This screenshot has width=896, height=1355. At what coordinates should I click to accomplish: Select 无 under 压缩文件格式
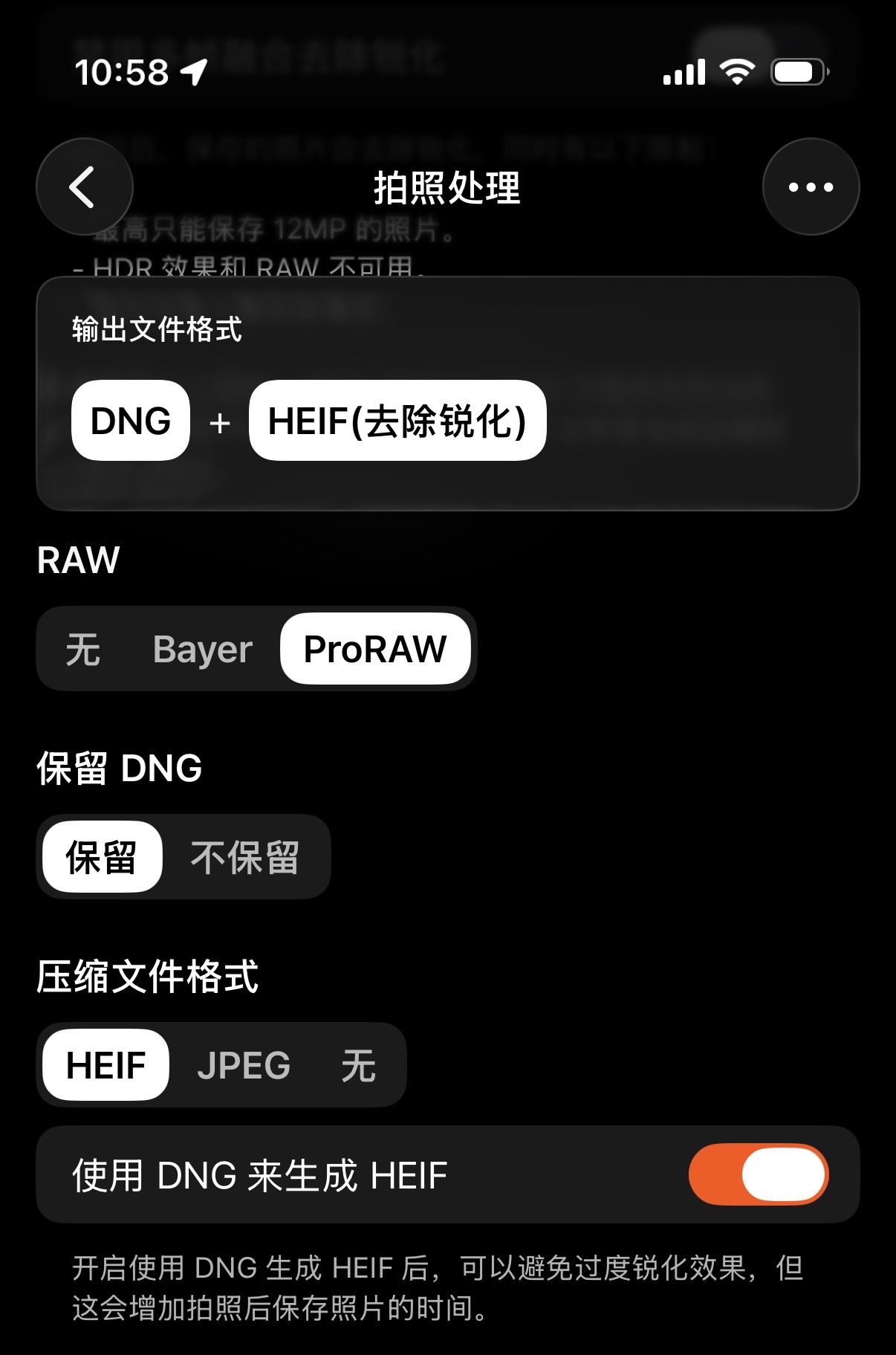point(358,1065)
